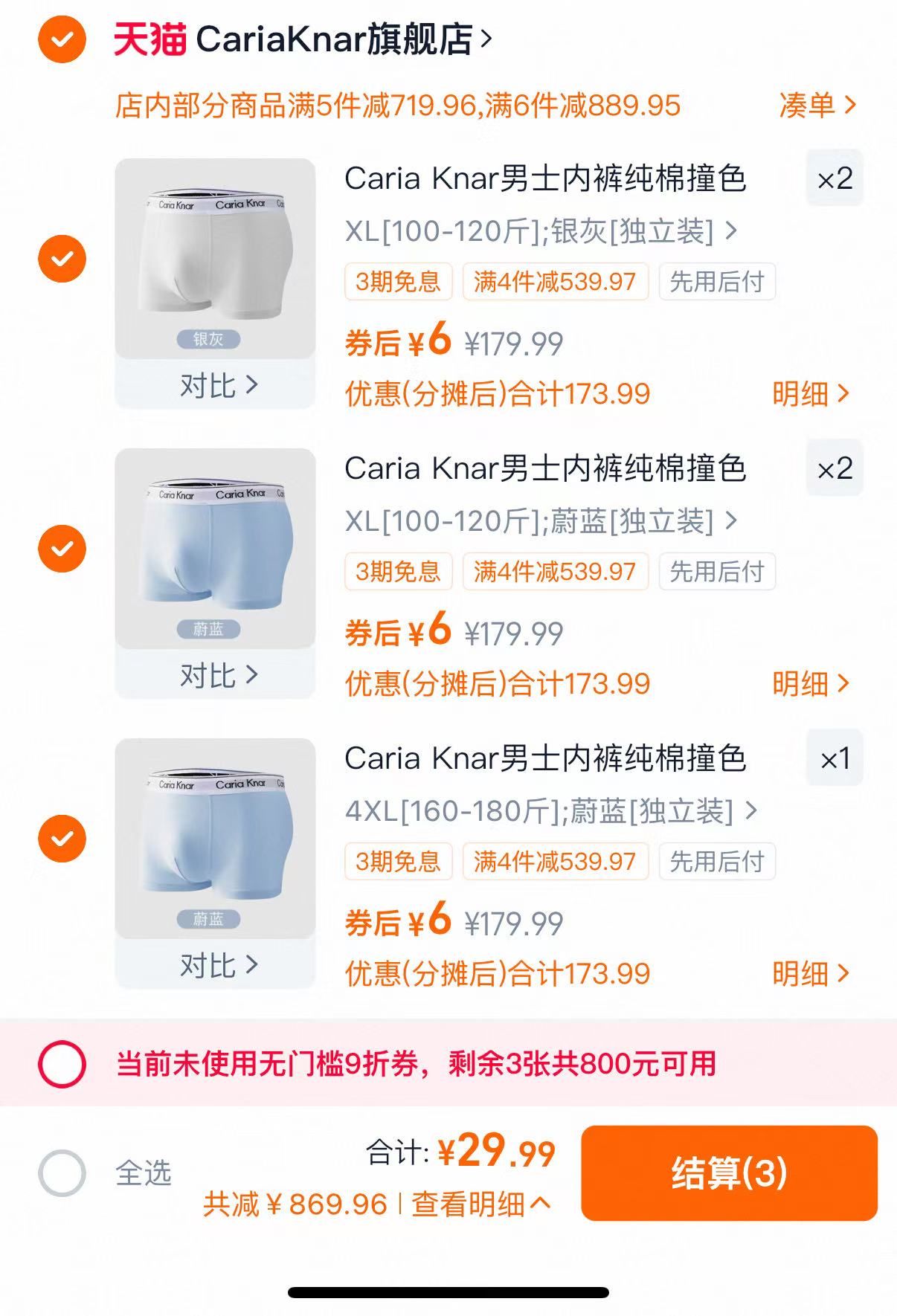Uncheck the 4XL 蔚蓝 item selection
Viewport: 897px width, 1316px height.
point(62,838)
